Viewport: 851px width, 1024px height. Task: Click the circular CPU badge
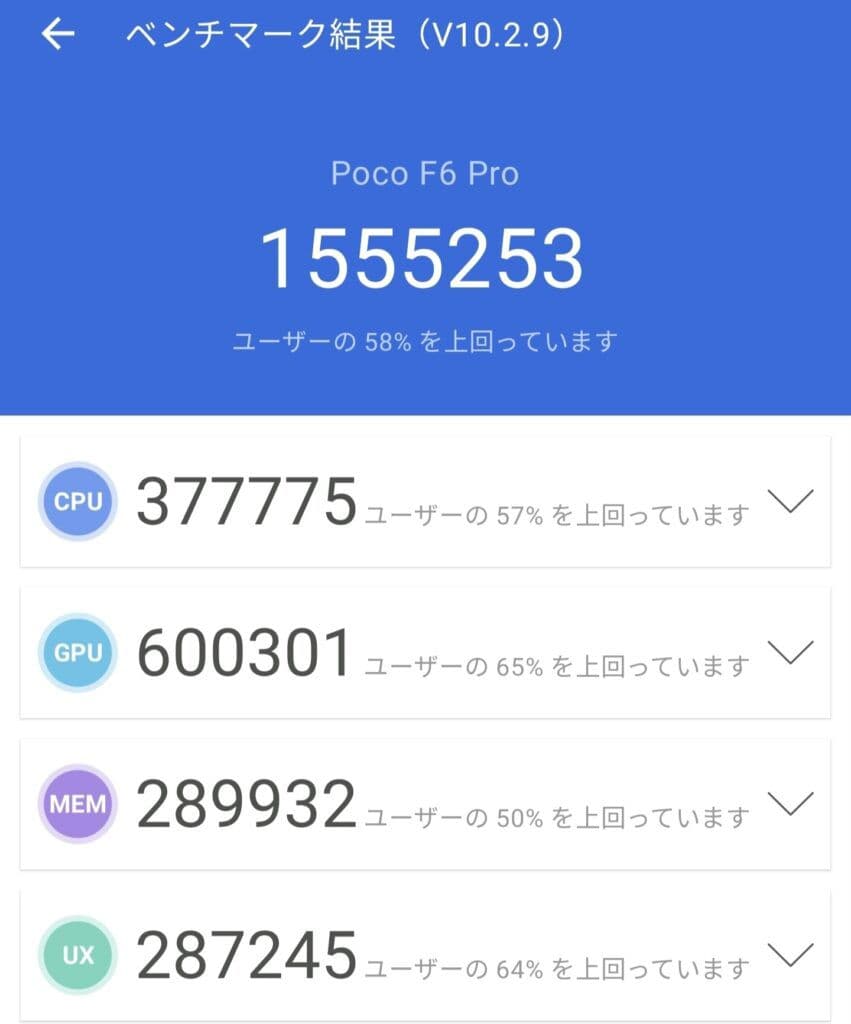(x=77, y=500)
